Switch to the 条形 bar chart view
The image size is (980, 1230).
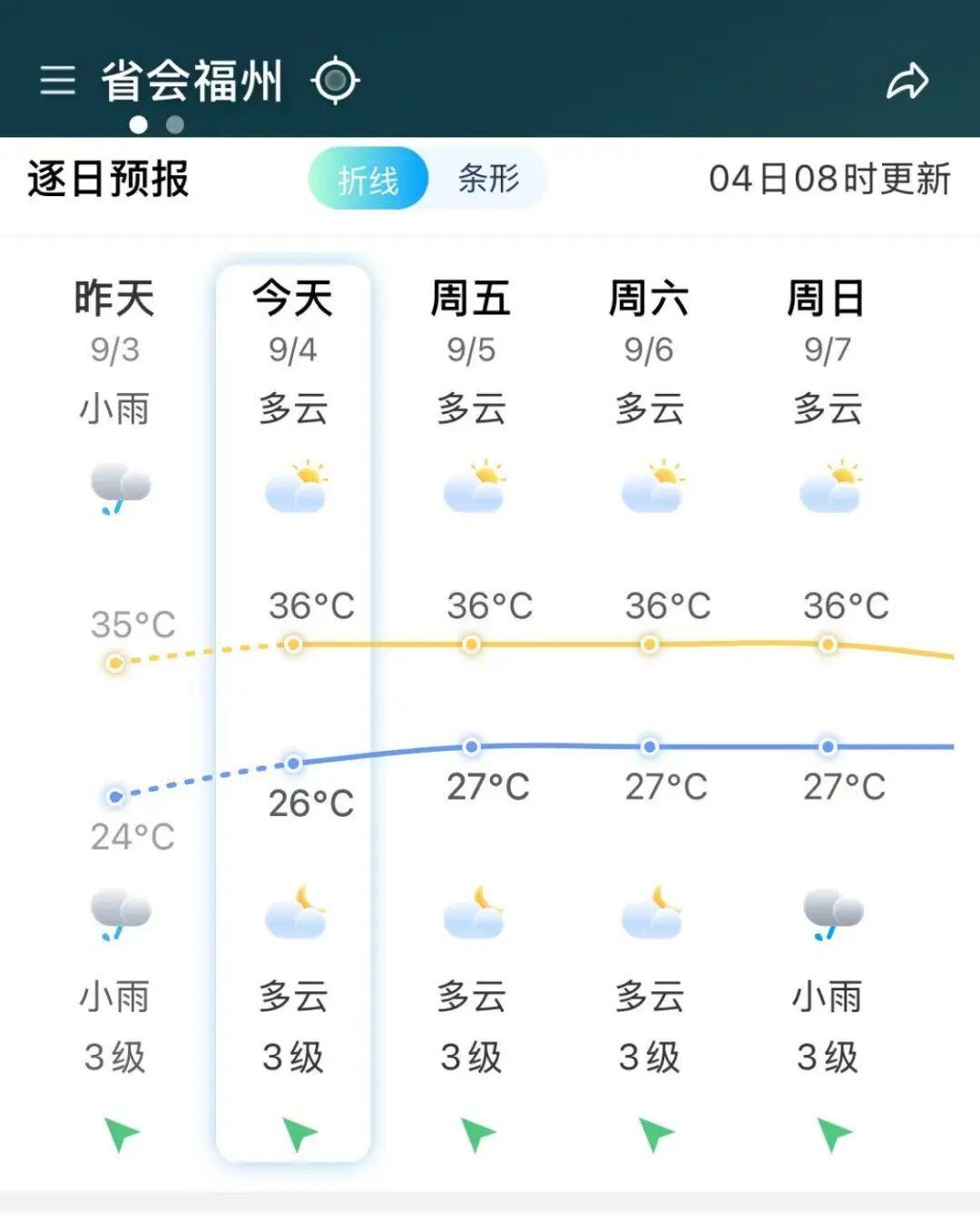coord(488,179)
